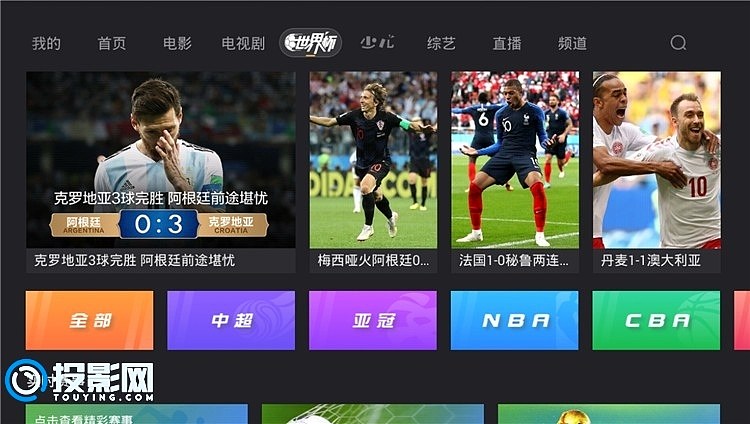Tap the CBA category tile
Viewport: 750px width, 424px height.
(x=656, y=320)
